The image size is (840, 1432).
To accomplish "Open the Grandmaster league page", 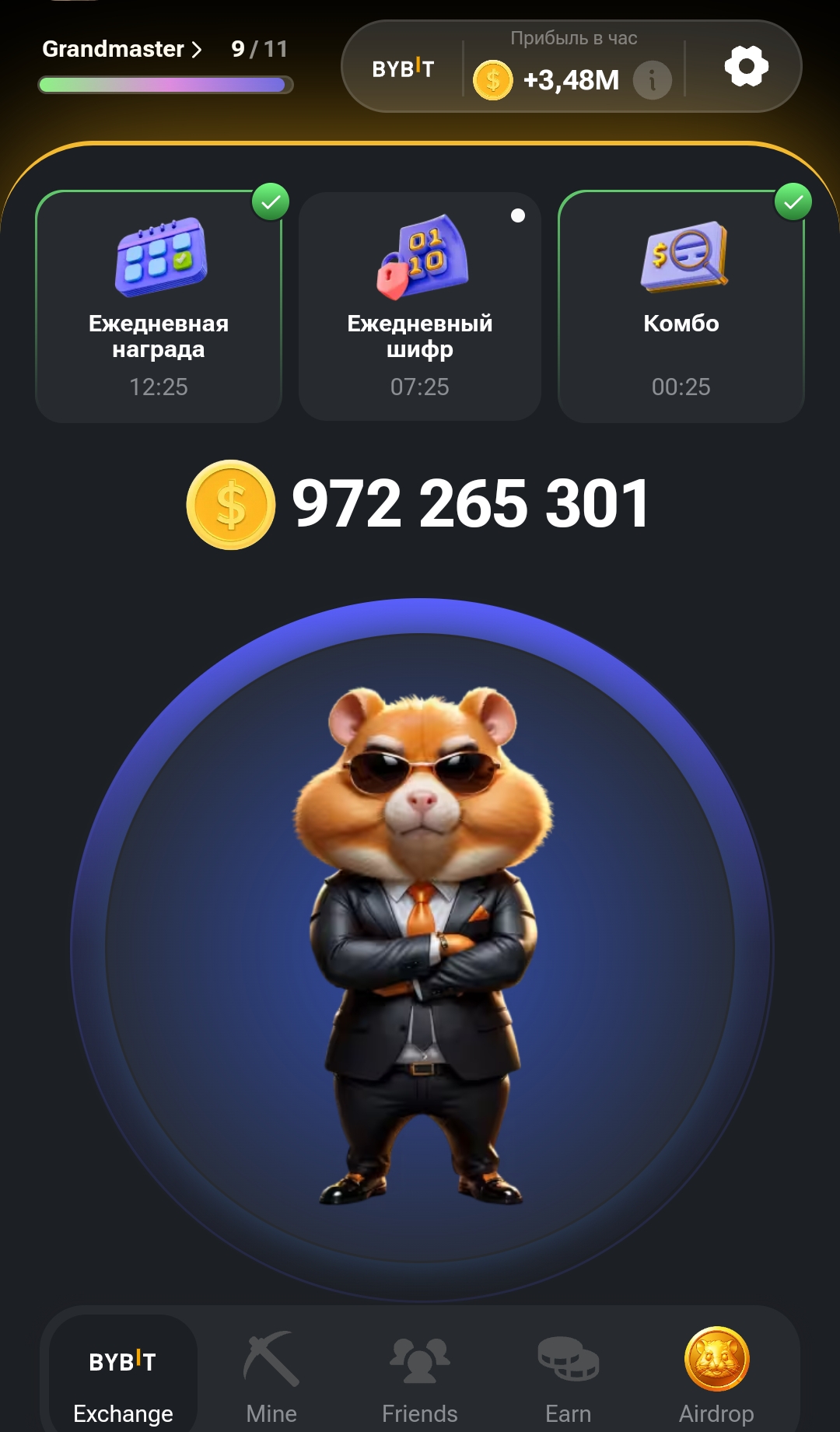I will pos(122,49).
